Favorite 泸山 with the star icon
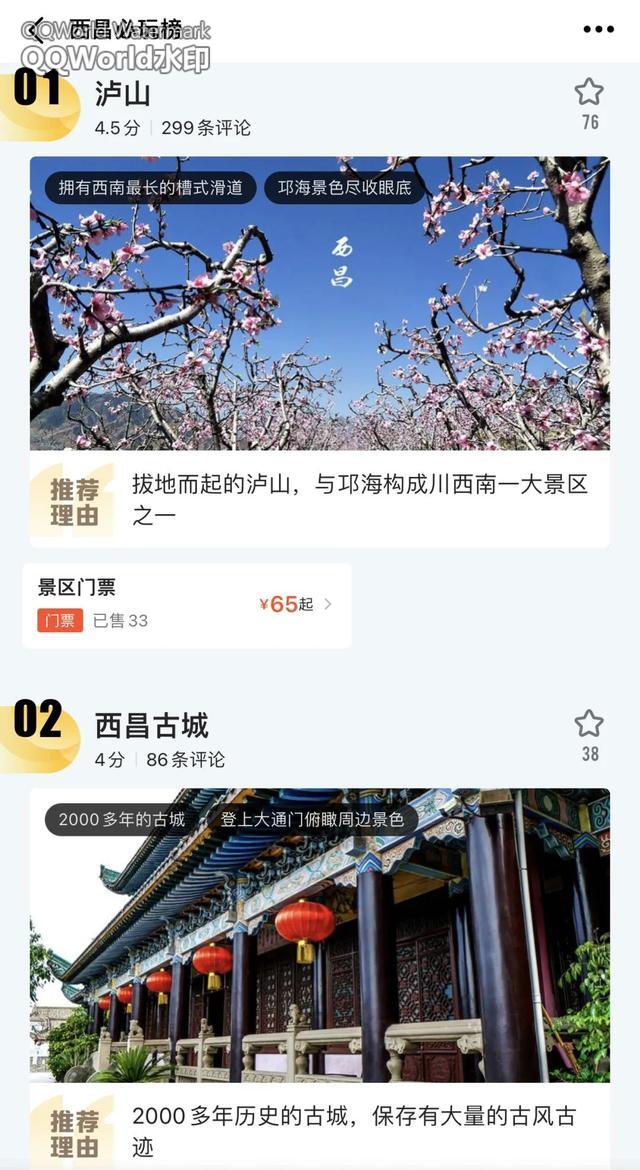Screen dimensions: 640x1170 [589, 92]
